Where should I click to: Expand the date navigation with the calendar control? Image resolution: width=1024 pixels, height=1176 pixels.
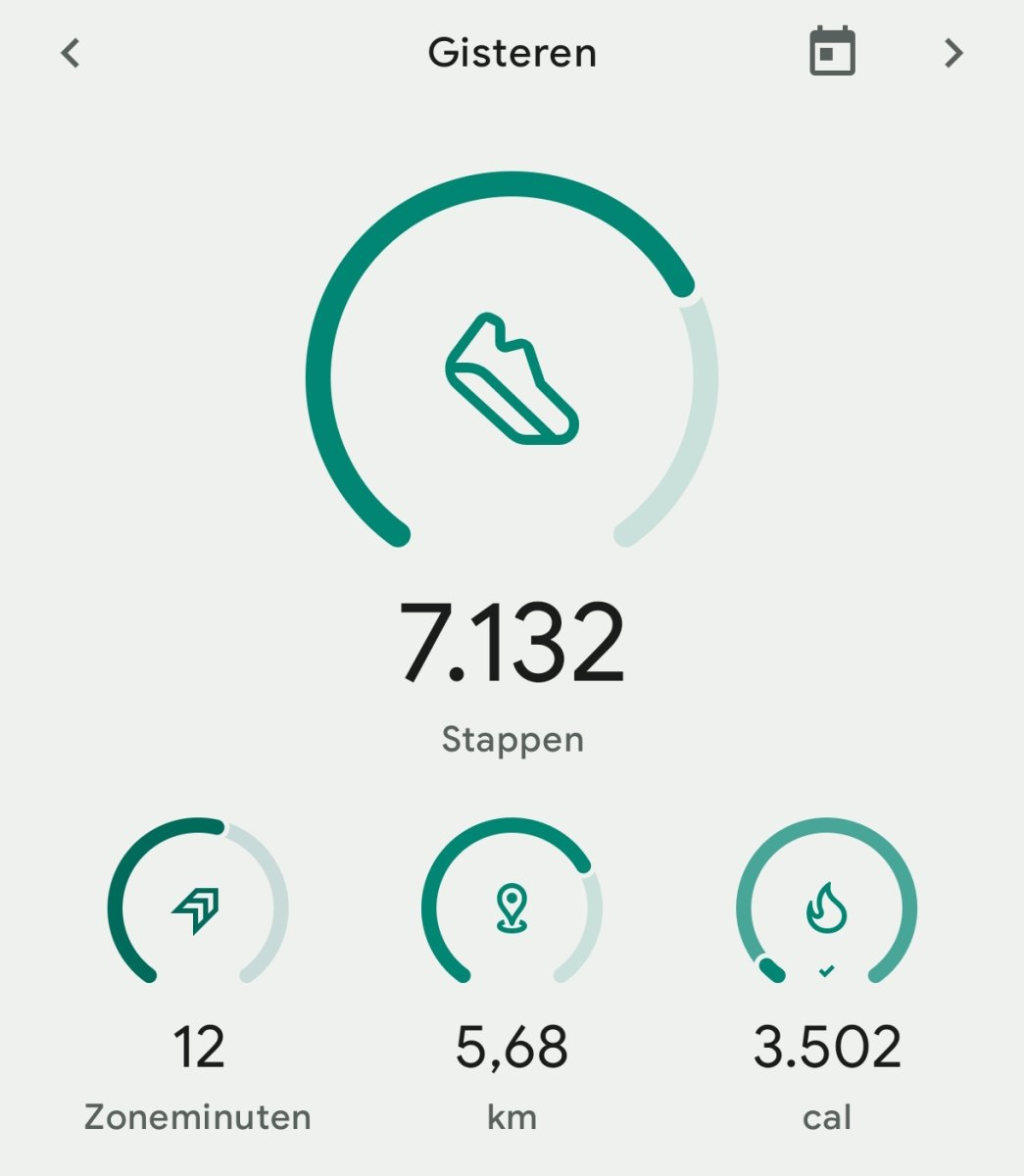(x=834, y=54)
